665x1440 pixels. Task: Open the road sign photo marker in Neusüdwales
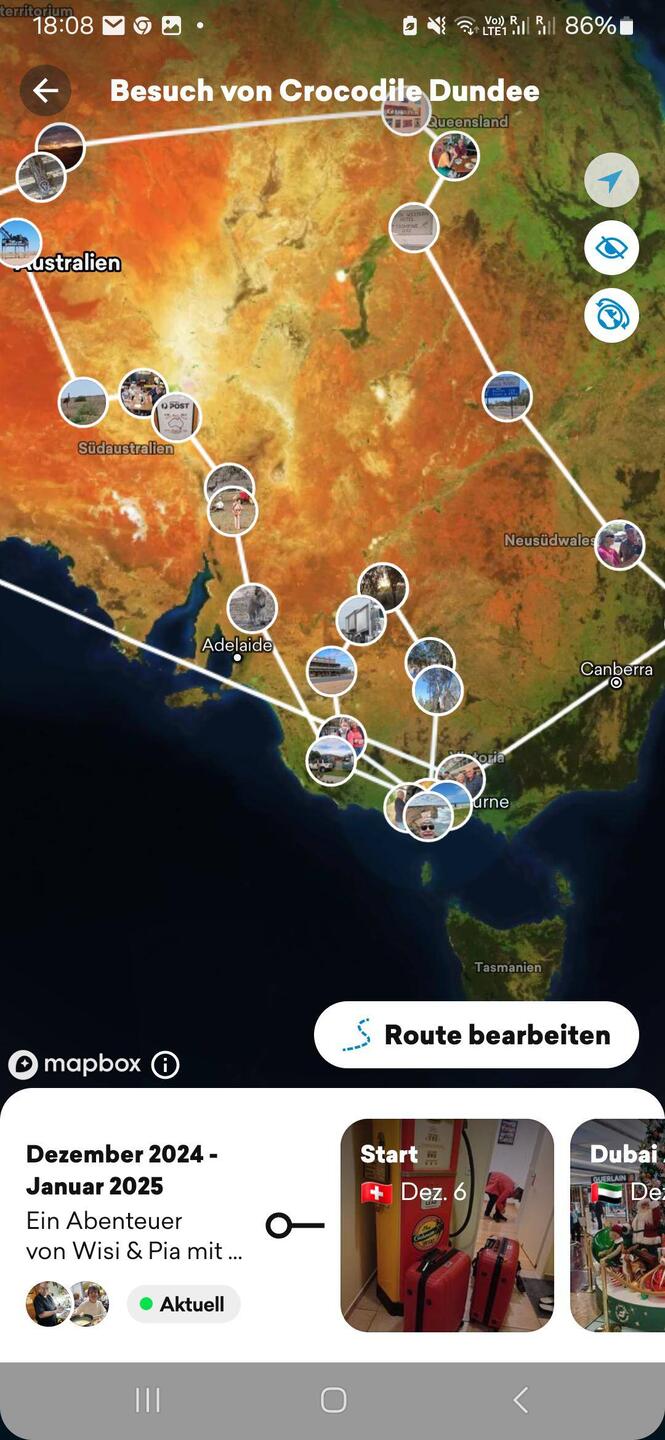(507, 397)
